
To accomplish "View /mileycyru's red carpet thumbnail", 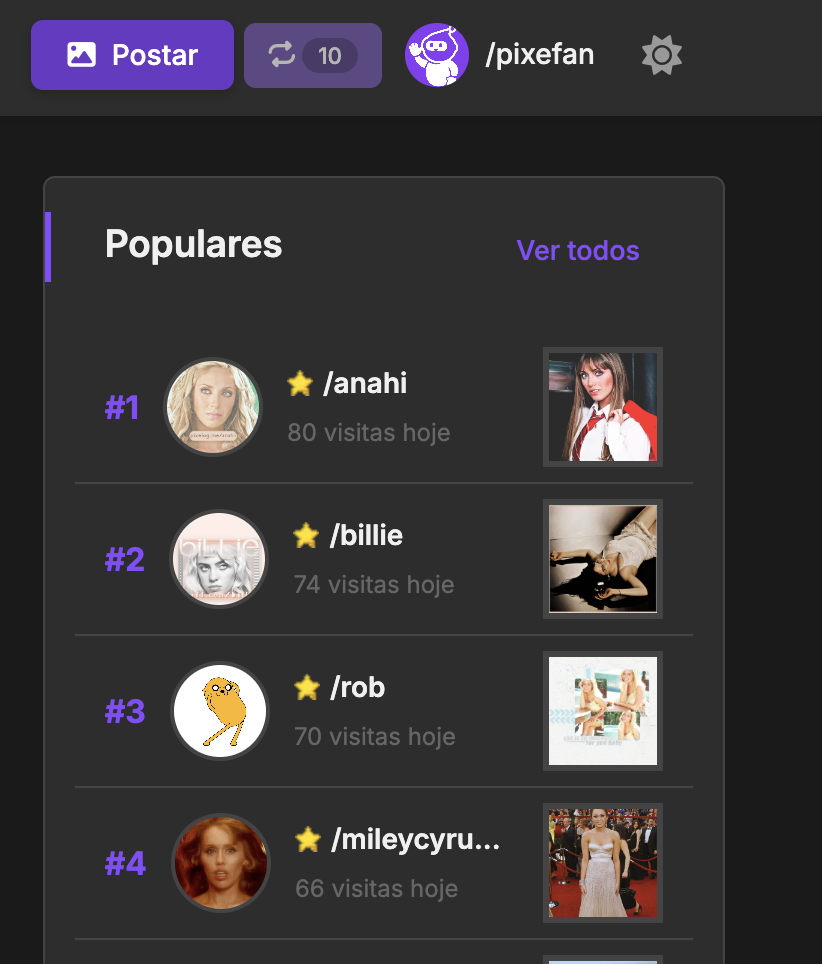I will coord(602,863).
